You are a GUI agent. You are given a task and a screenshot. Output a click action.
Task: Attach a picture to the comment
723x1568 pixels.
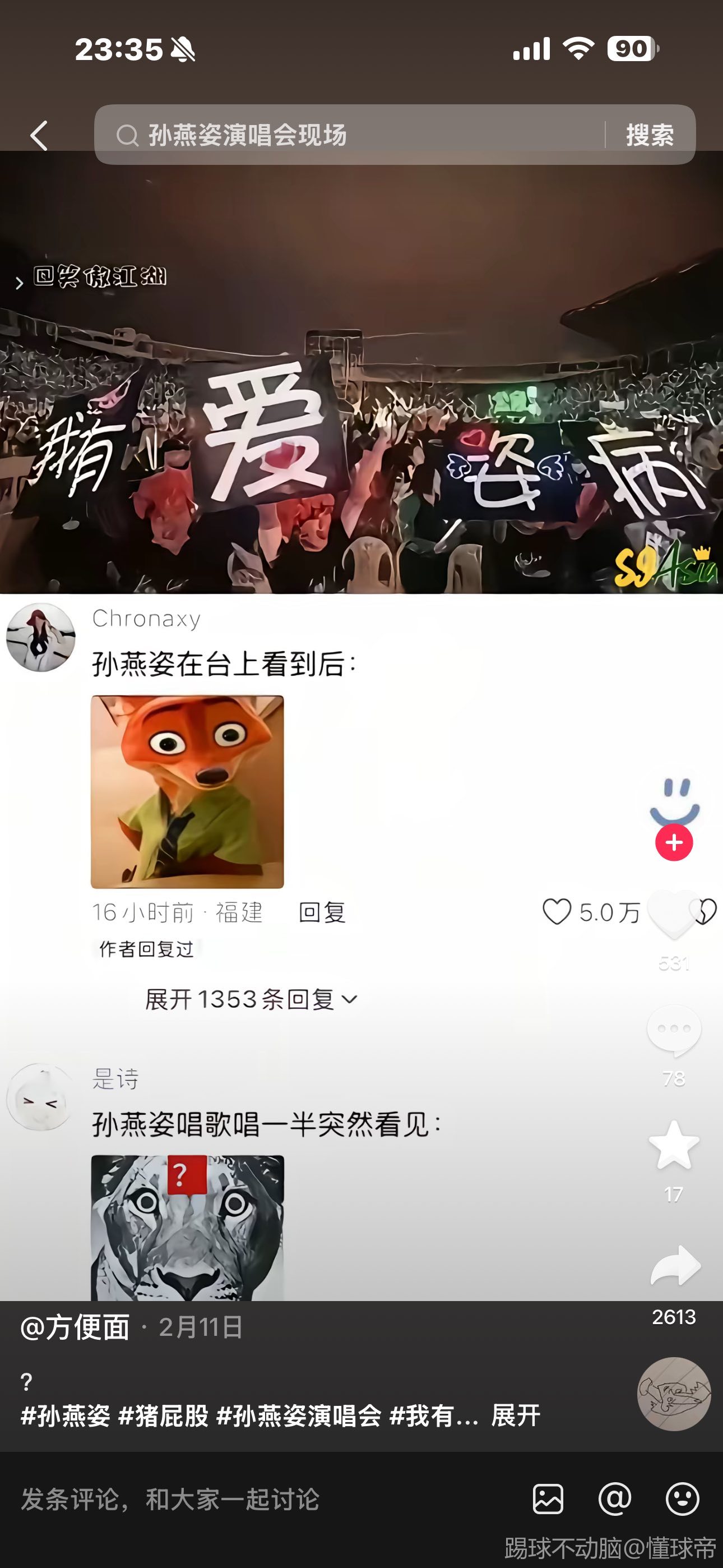click(x=548, y=1498)
